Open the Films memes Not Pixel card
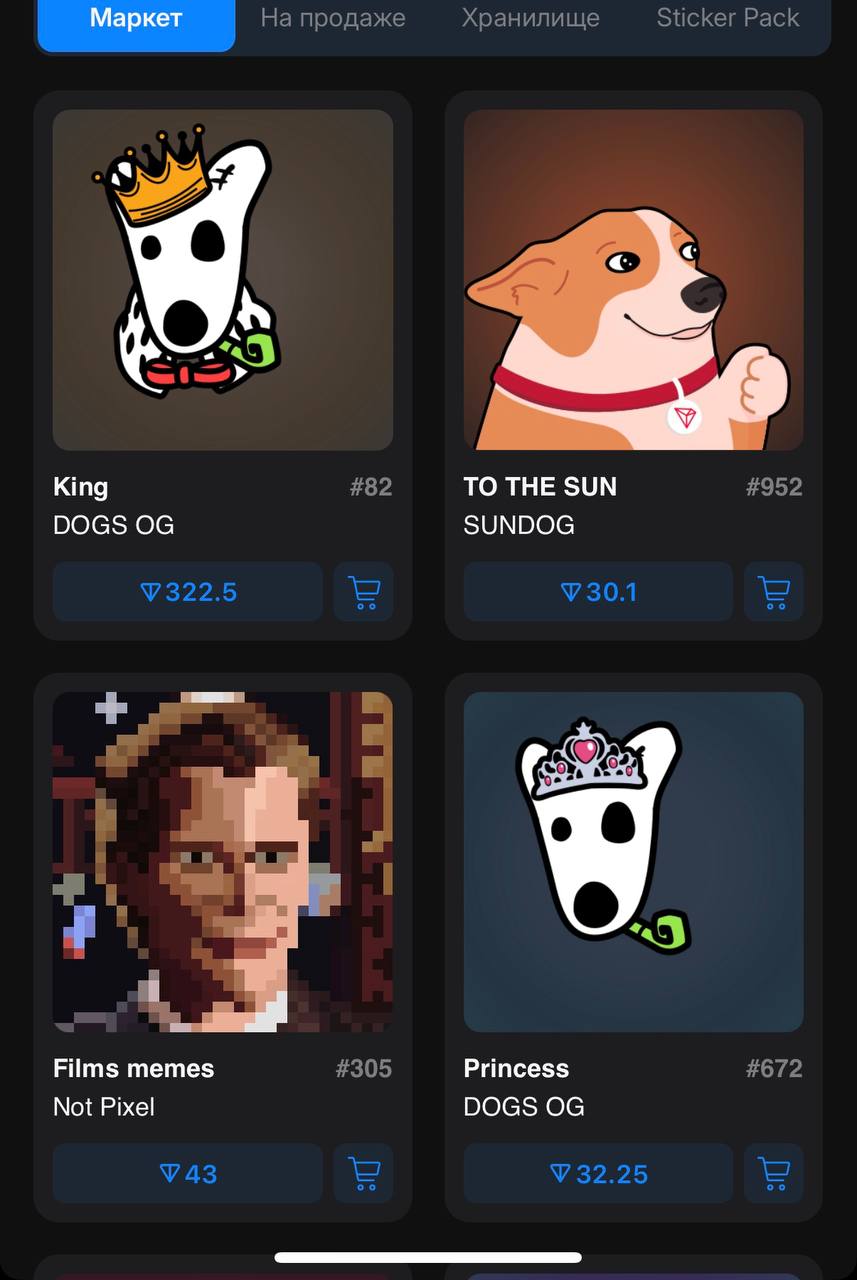This screenshot has width=857, height=1280. point(222,862)
